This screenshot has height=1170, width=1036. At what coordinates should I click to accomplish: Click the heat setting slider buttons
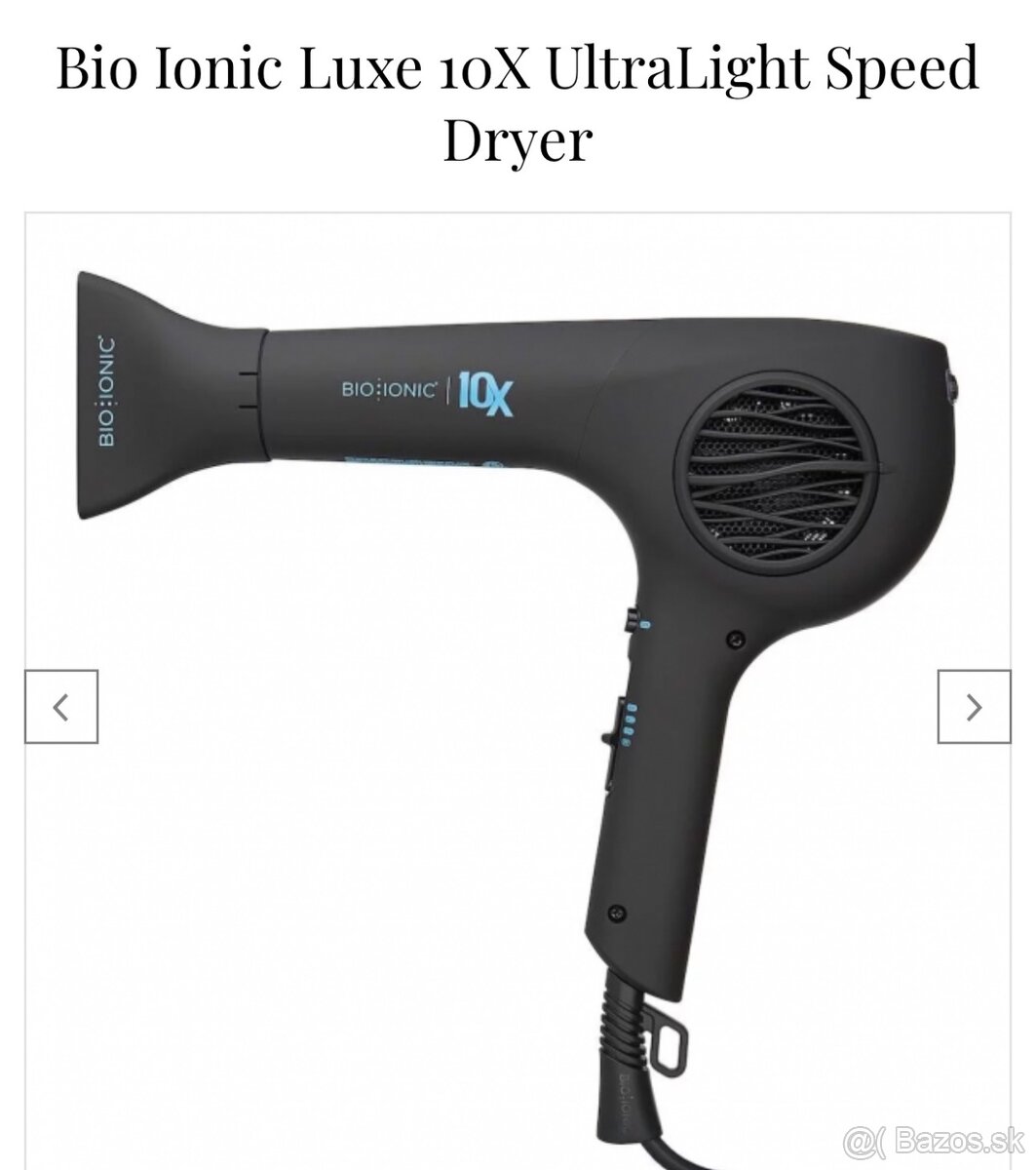pos(630,723)
